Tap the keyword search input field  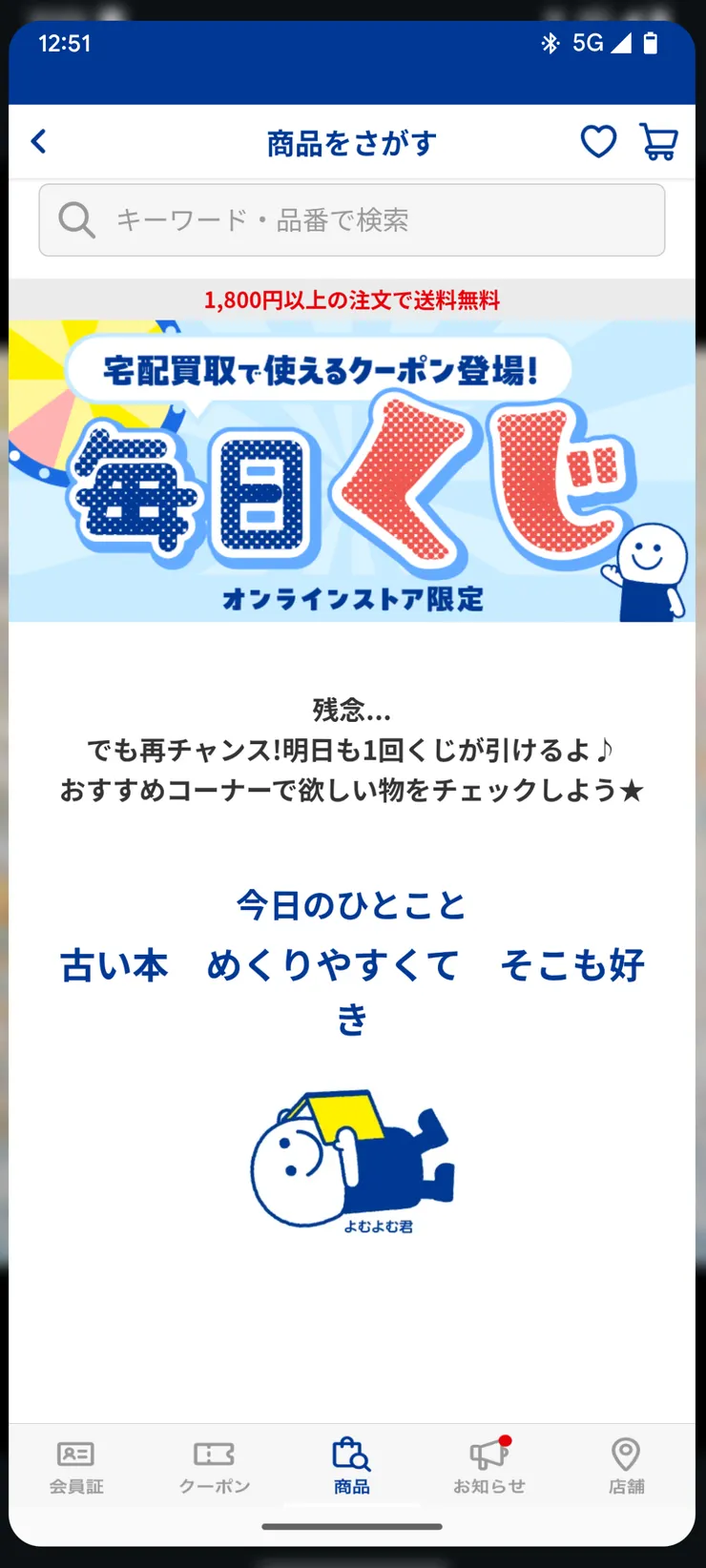pos(352,220)
